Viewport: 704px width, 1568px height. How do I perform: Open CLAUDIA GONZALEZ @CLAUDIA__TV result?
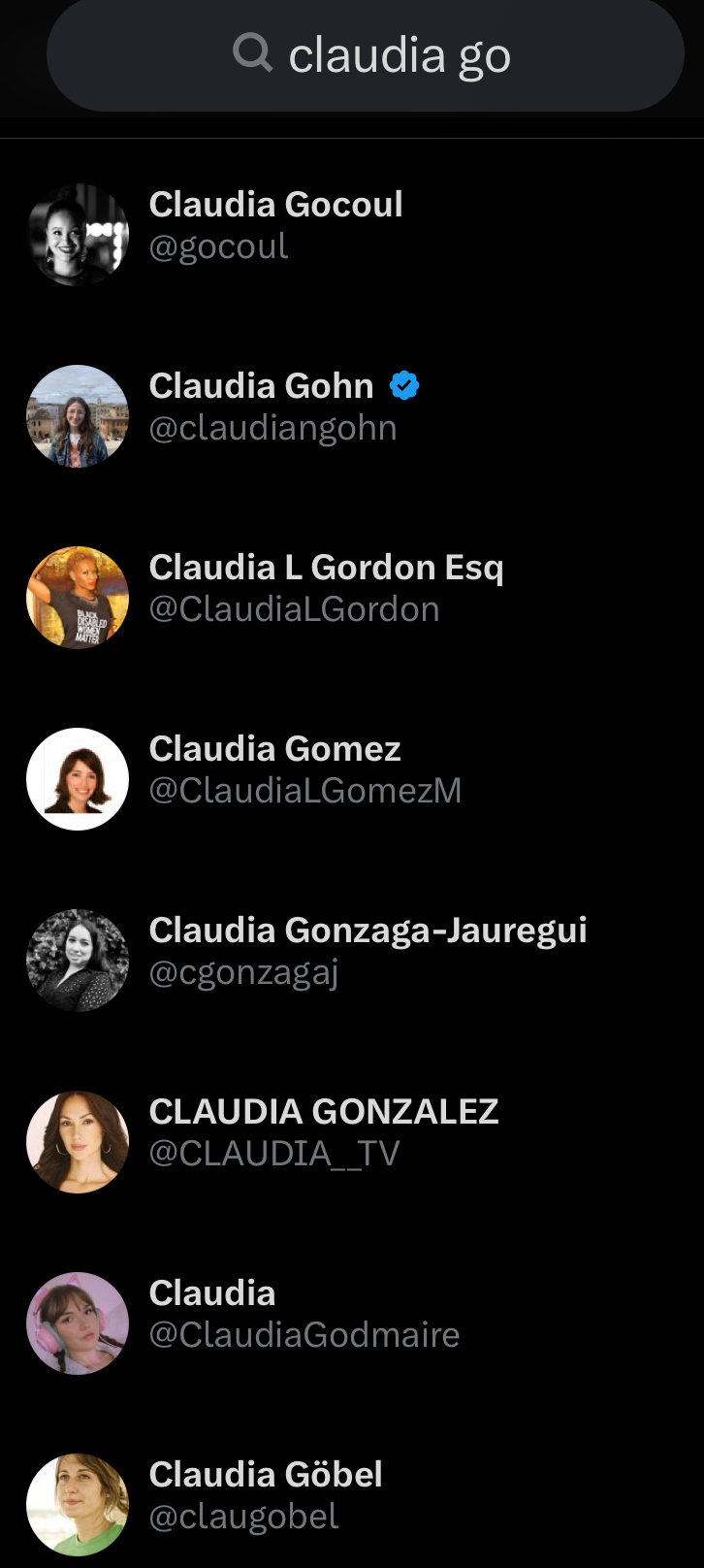click(323, 1132)
